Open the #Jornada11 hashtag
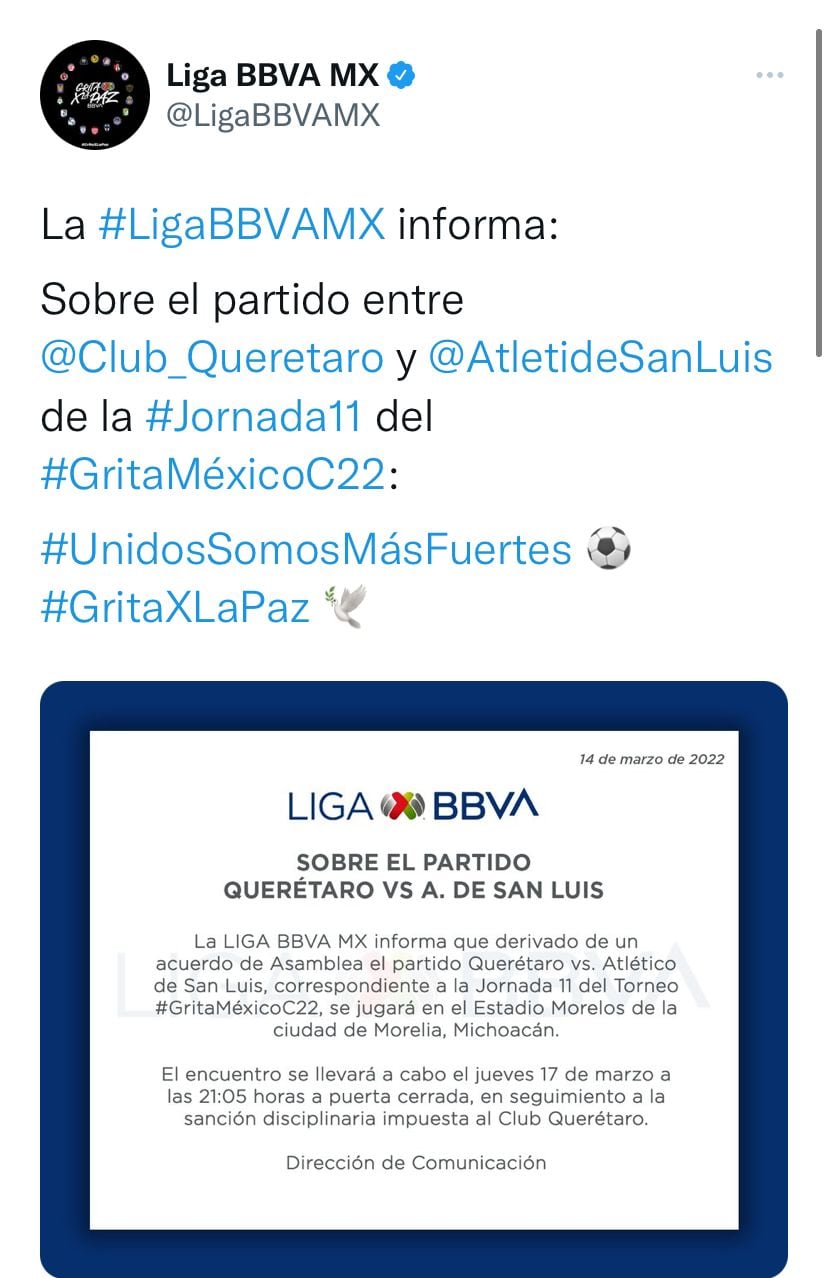The image size is (828, 1278). (252, 416)
